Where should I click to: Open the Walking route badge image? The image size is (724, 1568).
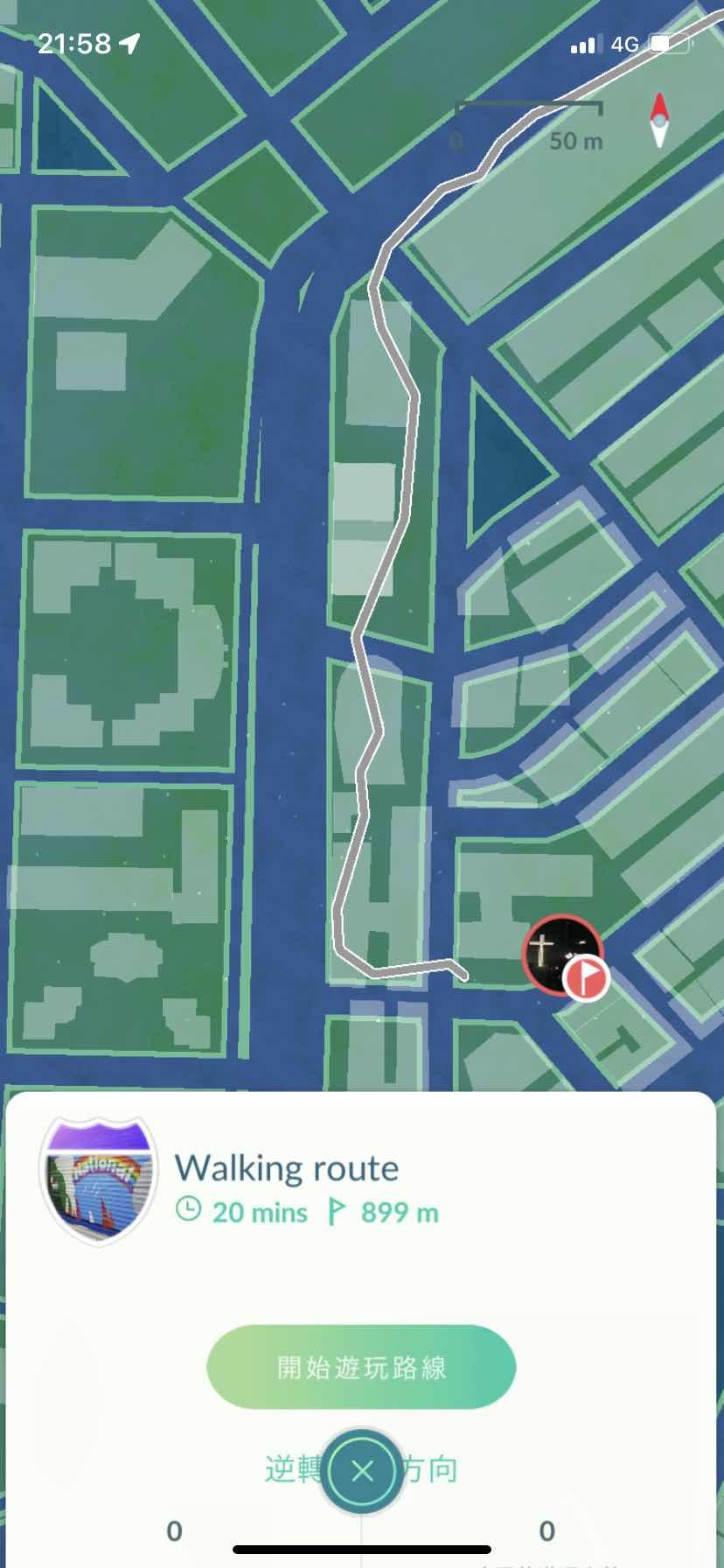(x=99, y=1179)
